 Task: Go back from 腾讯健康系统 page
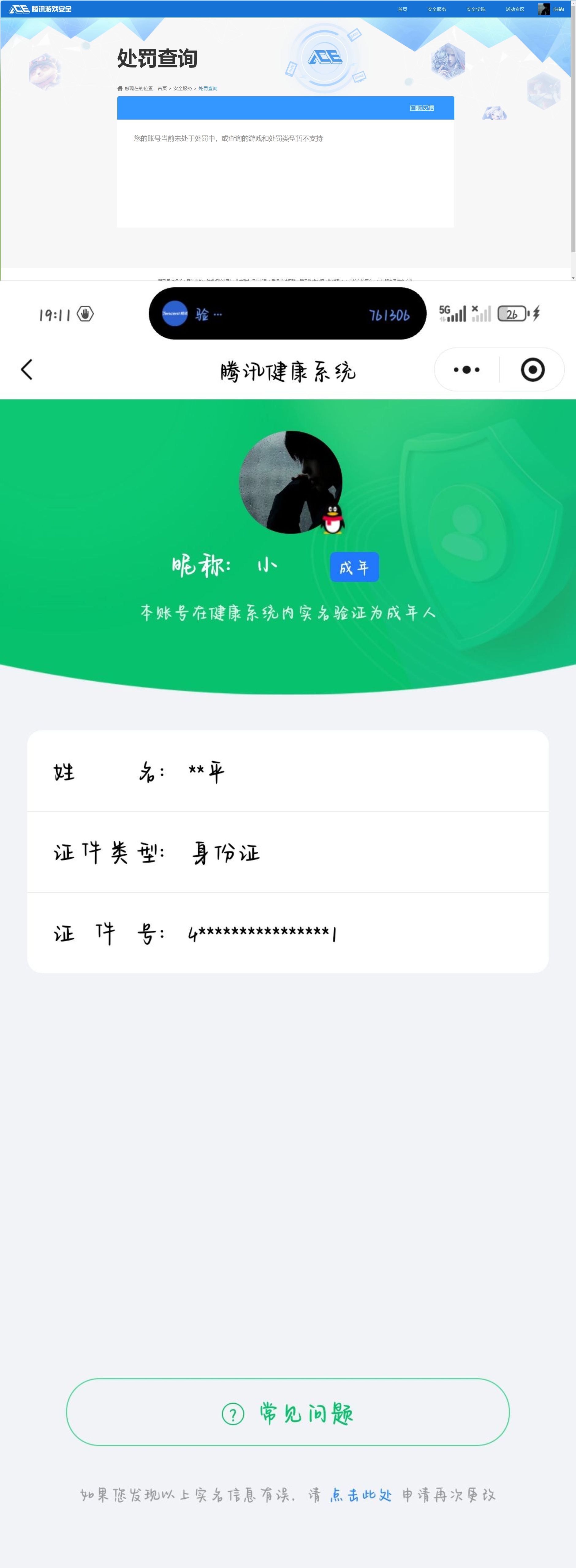click(27, 369)
